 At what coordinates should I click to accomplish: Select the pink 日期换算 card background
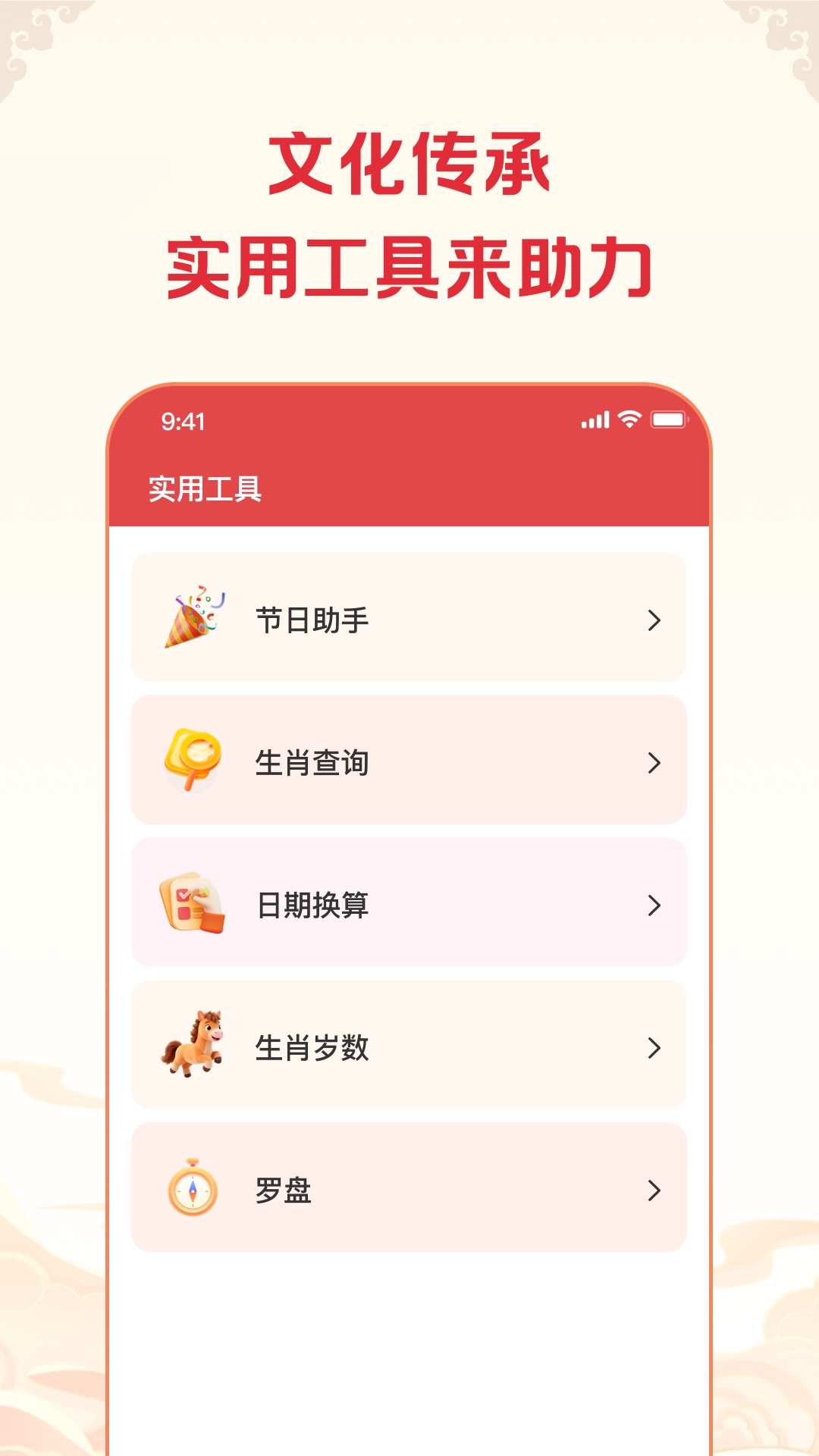(x=470, y=906)
